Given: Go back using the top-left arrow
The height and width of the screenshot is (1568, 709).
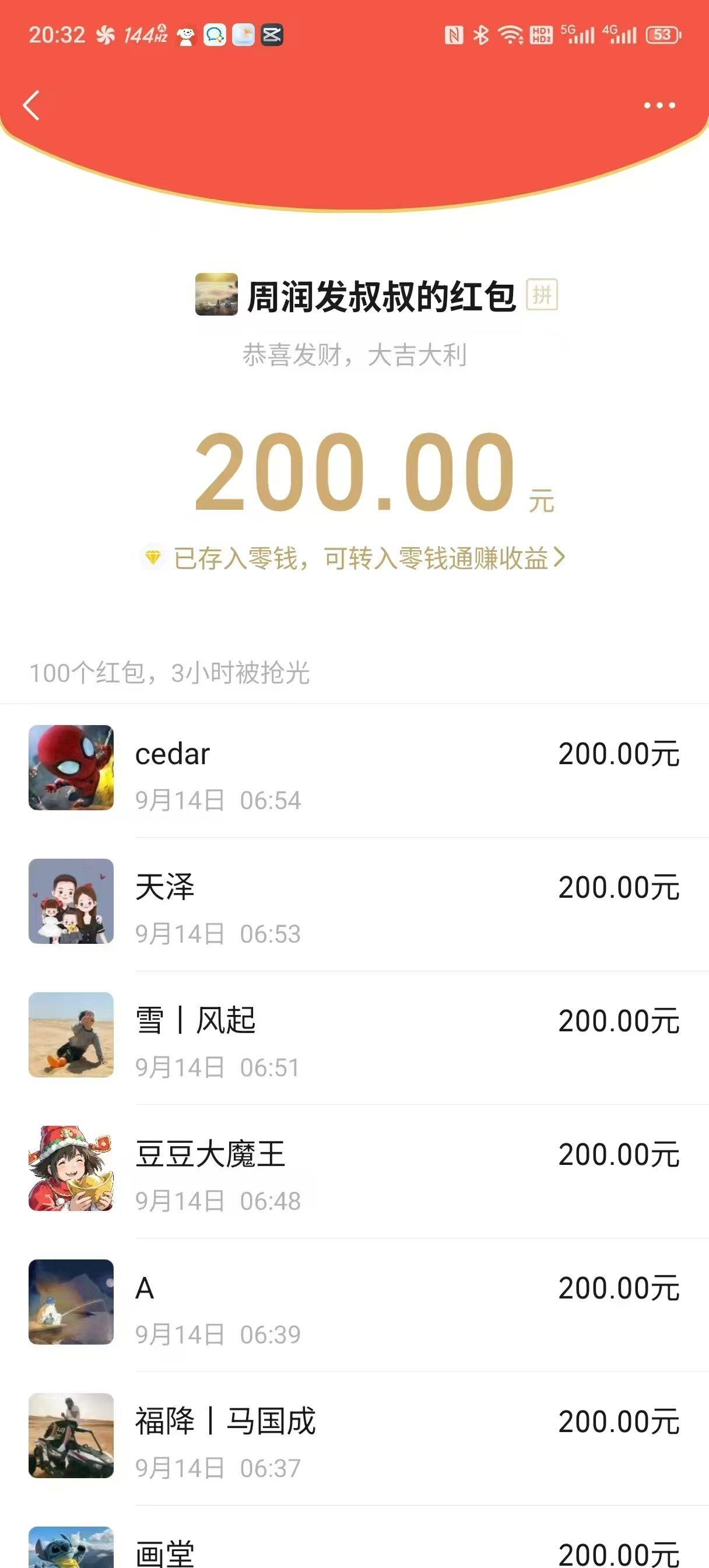Looking at the screenshot, I should [x=31, y=106].
